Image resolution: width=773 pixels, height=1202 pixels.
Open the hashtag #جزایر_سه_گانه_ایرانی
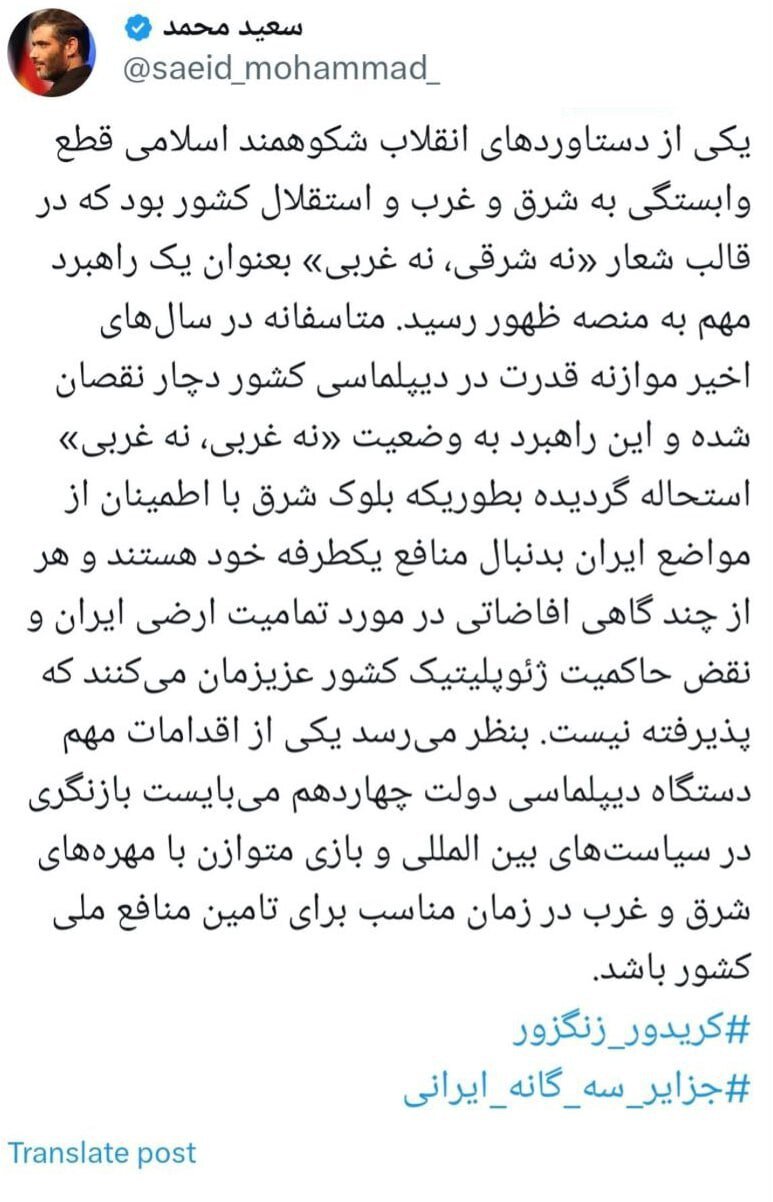(x=576, y=1090)
